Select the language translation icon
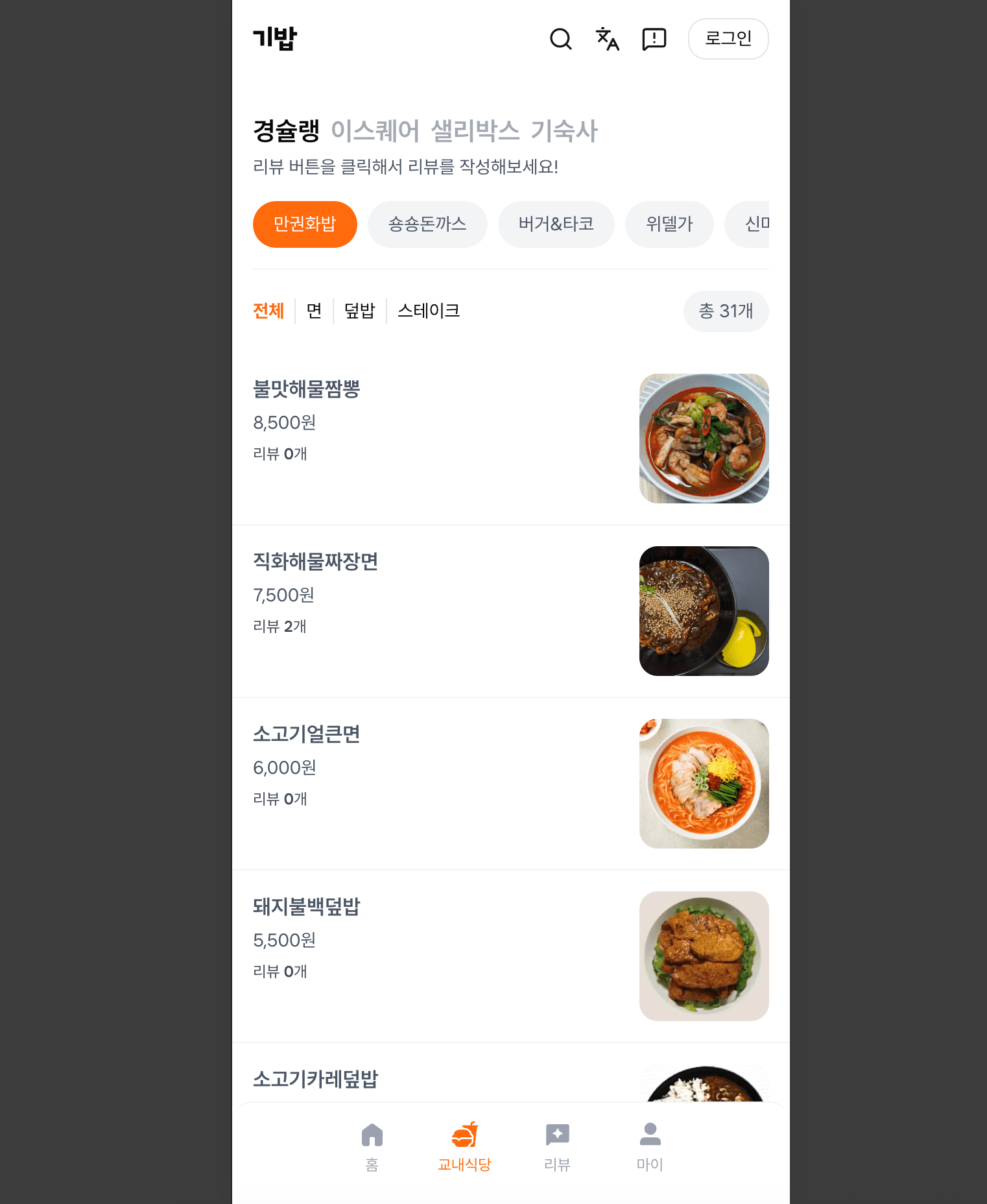Screen dimensions: 987x1204 (x=607, y=39)
